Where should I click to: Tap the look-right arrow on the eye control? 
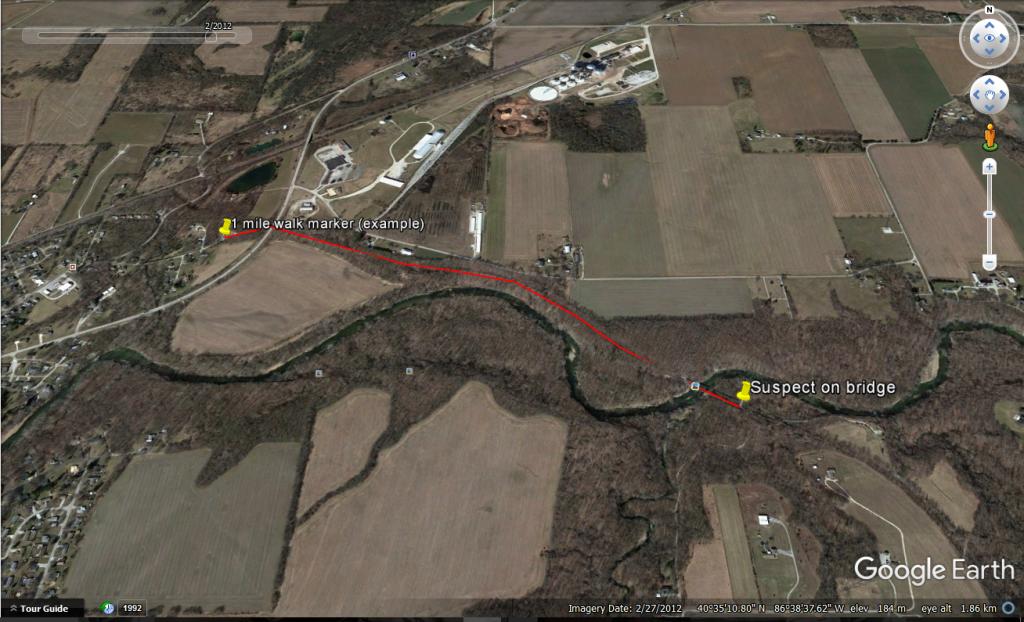tap(1005, 39)
